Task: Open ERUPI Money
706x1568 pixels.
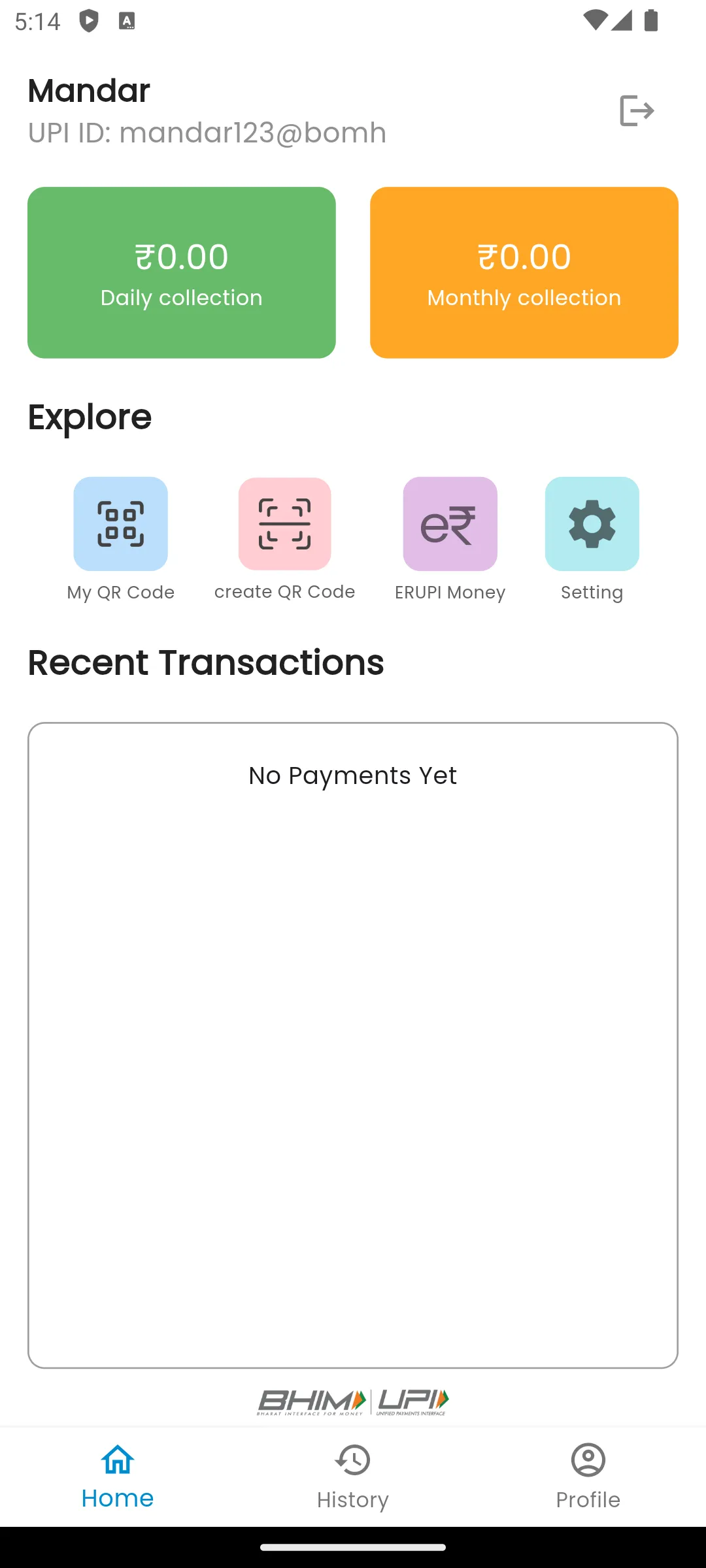Action: point(450,524)
